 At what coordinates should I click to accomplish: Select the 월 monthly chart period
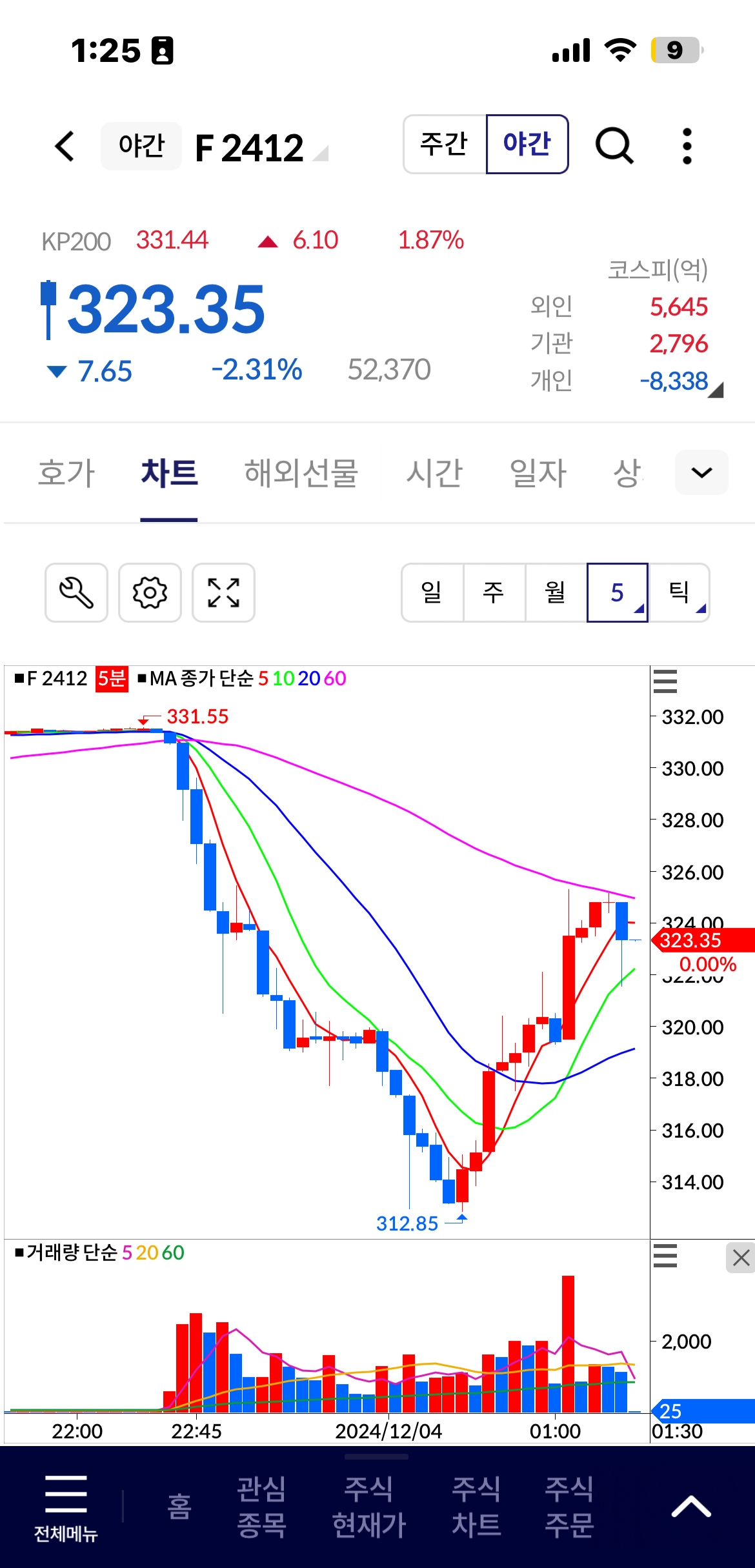pos(556,592)
